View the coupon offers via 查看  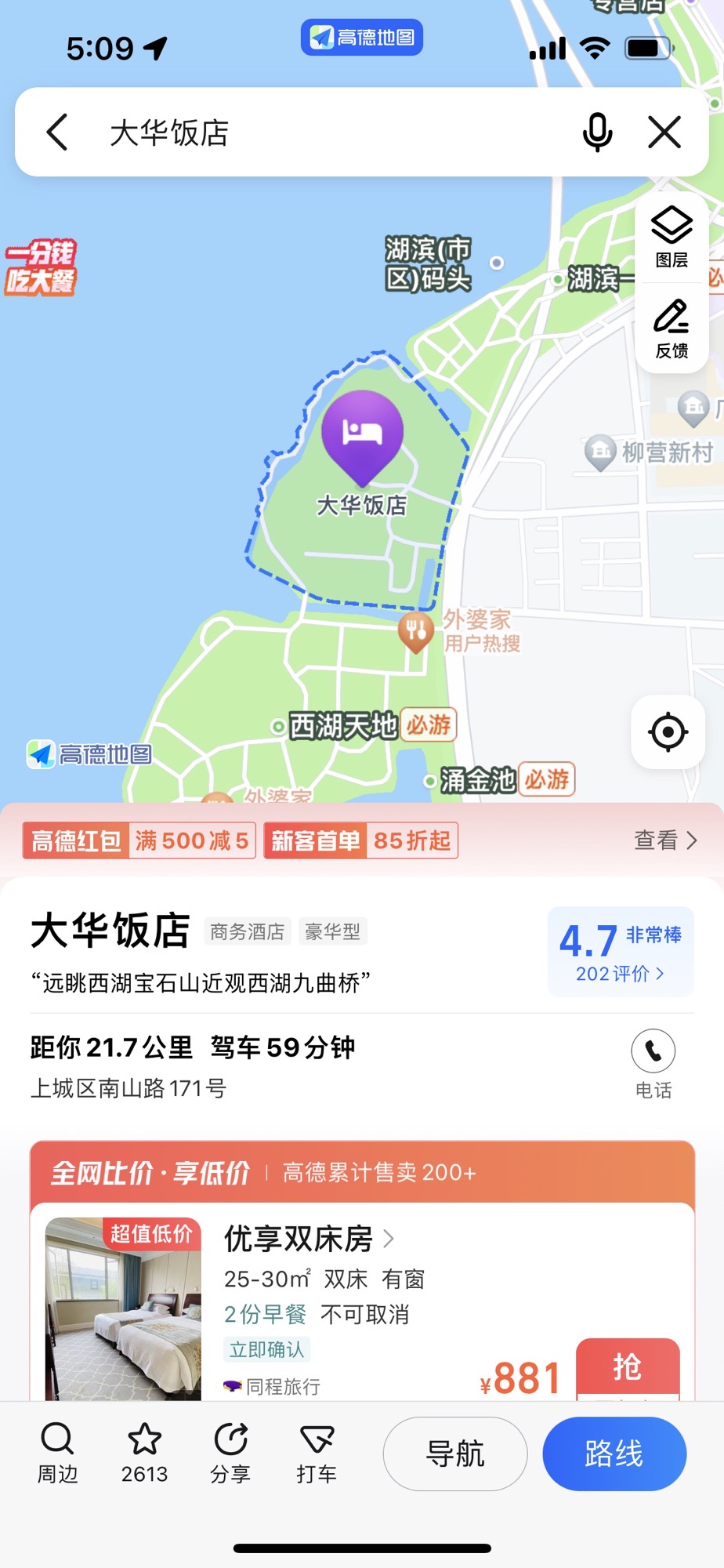[x=664, y=840]
